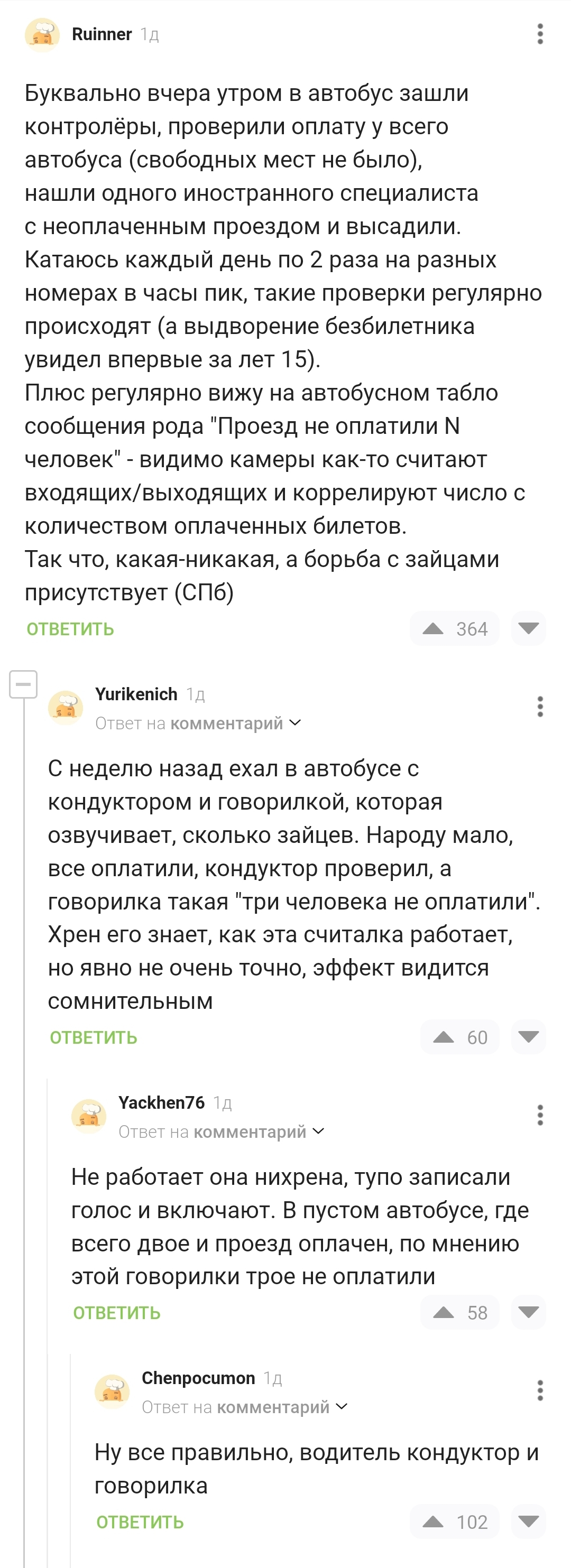This screenshot has width=571, height=1568.
Task: Downvote Yurikenich's comment
Action: pyautogui.click(x=528, y=1037)
